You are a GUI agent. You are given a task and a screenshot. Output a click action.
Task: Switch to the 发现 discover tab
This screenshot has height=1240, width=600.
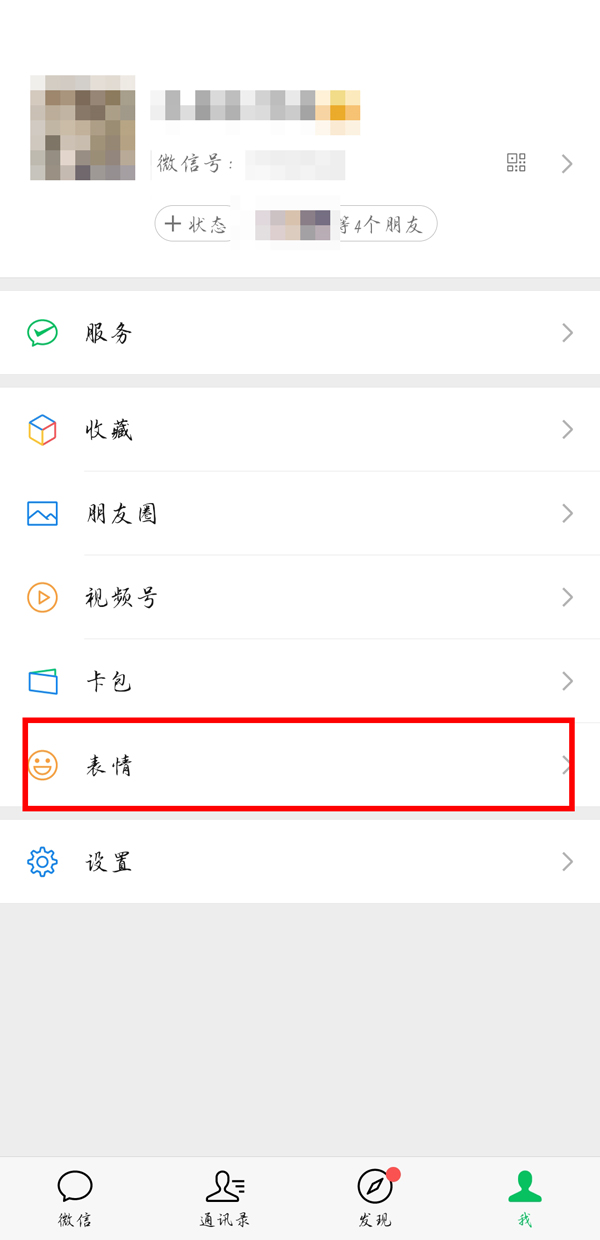pyautogui.click(x=375, y=1199)
